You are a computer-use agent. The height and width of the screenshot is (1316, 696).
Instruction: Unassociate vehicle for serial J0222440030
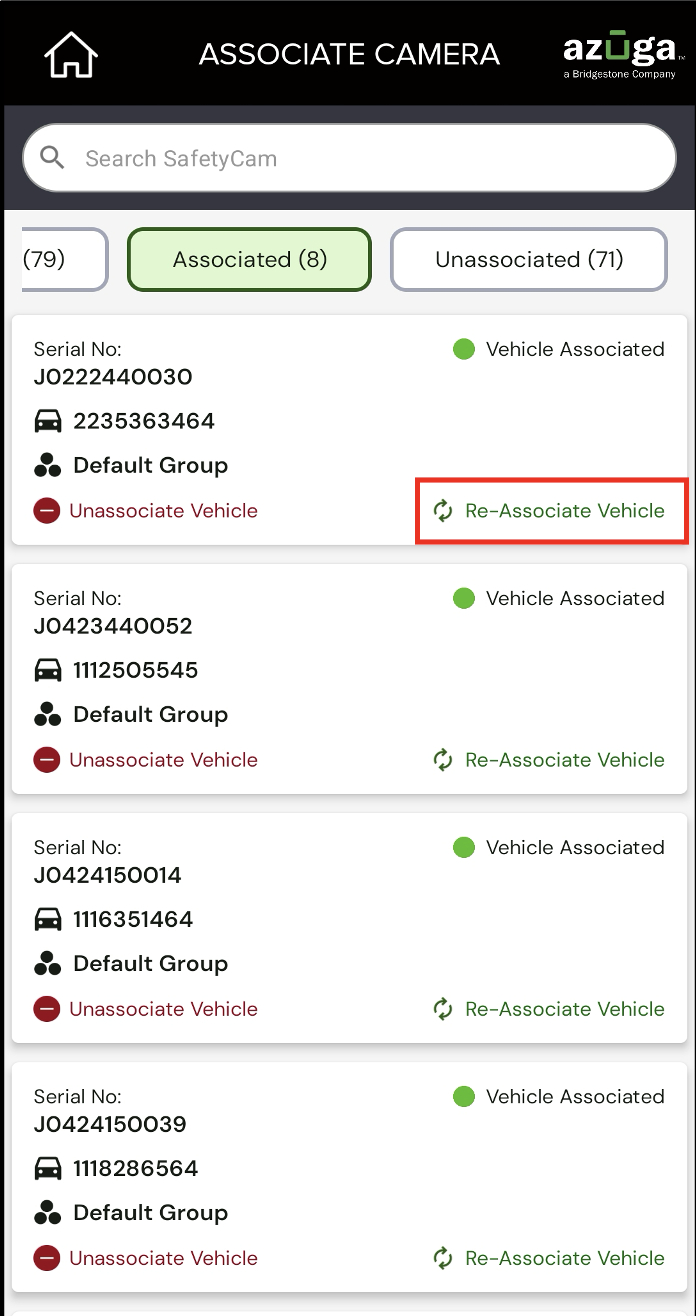click(146, 511)
